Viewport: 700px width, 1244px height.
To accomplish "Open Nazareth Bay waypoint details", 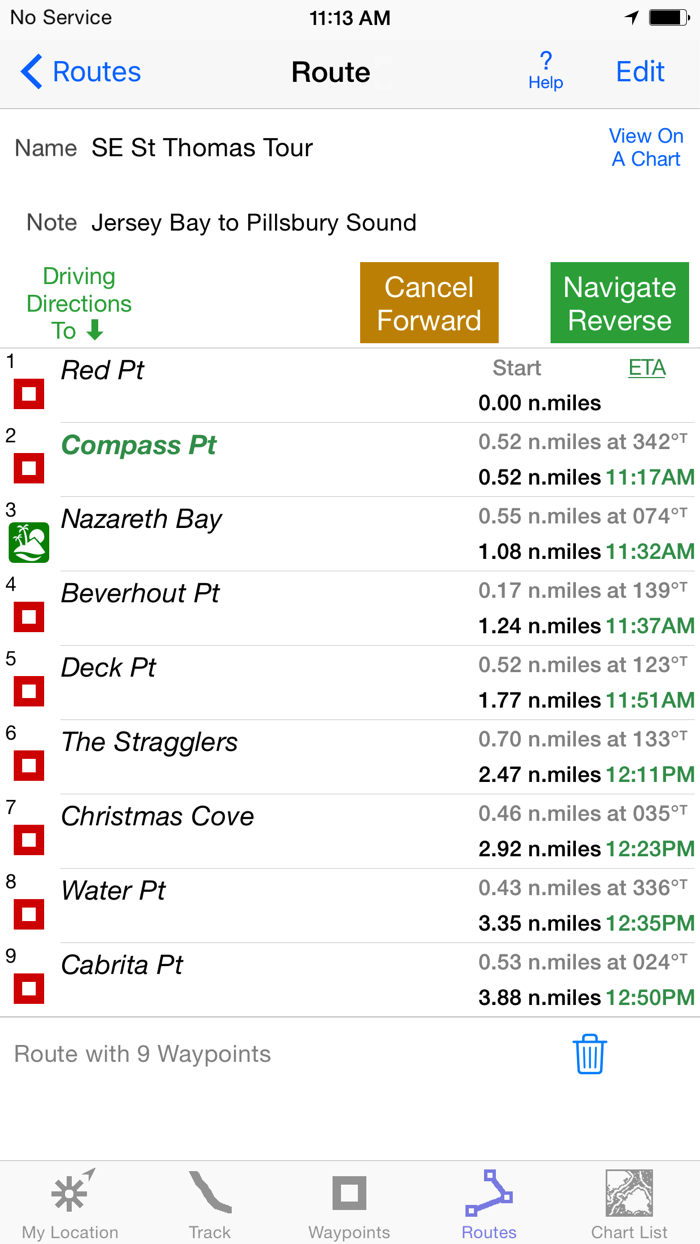I will (x=141, y=520).
